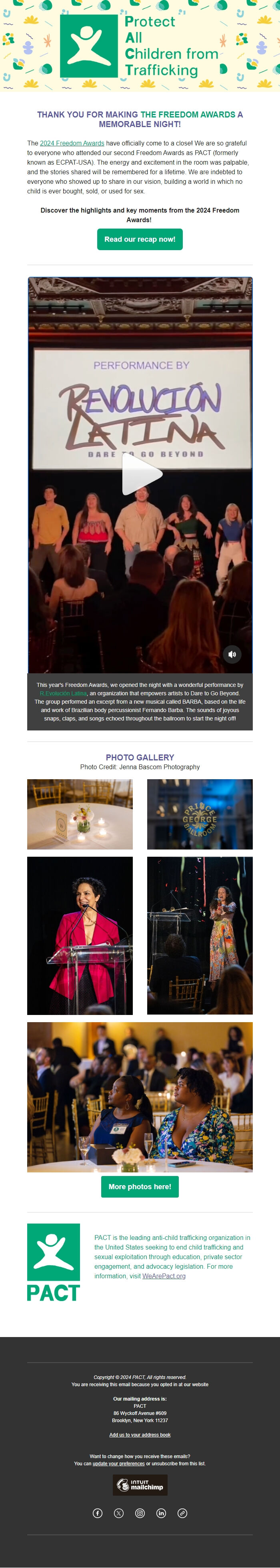Tap Add us to your address book
The width and height of the screenshot is (280, 1568).
point(139,1435)
